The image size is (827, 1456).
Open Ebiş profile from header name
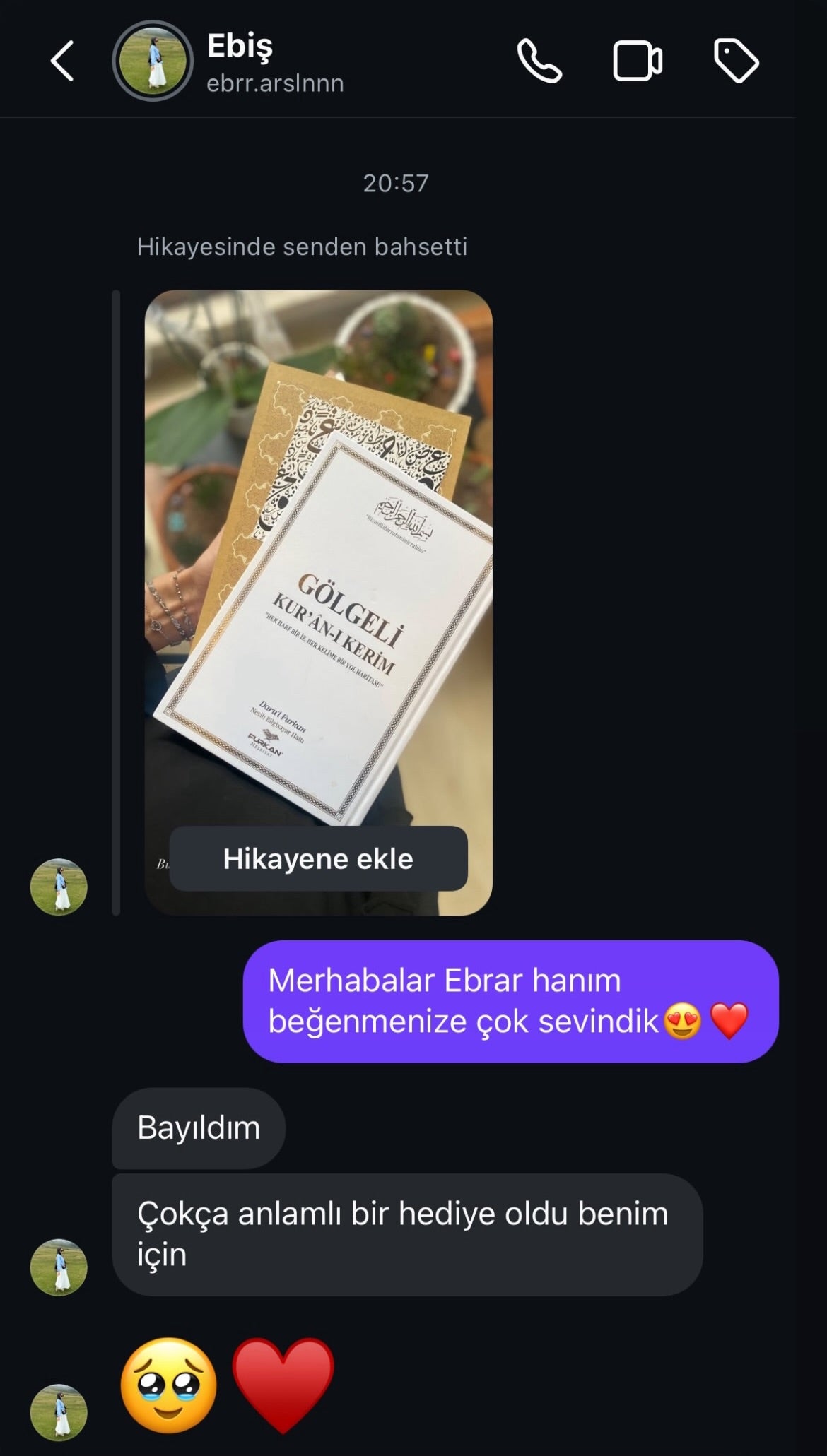coord(240,47)
